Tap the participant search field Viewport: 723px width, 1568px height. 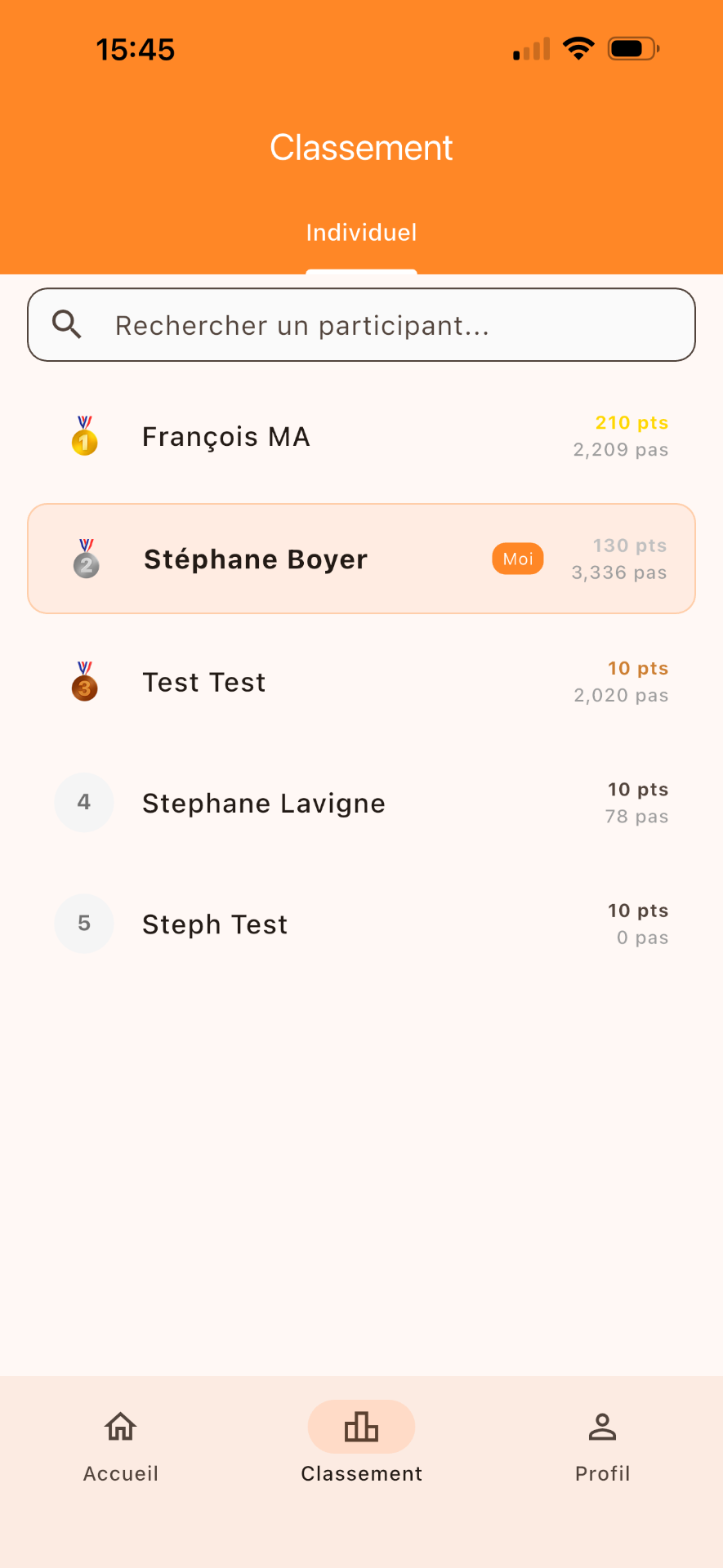361,325
